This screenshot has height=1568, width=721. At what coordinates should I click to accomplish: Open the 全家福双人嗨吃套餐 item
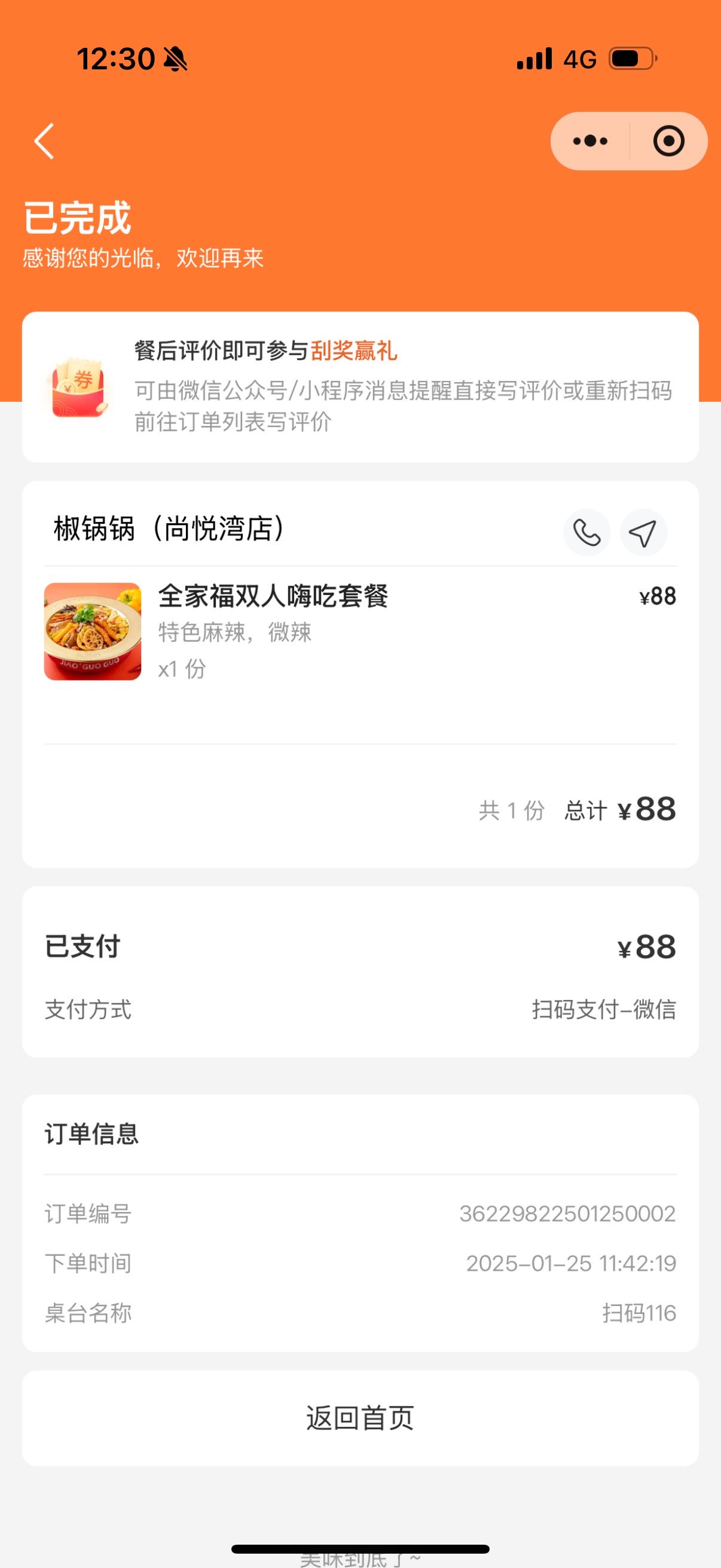tap(360, 632)
